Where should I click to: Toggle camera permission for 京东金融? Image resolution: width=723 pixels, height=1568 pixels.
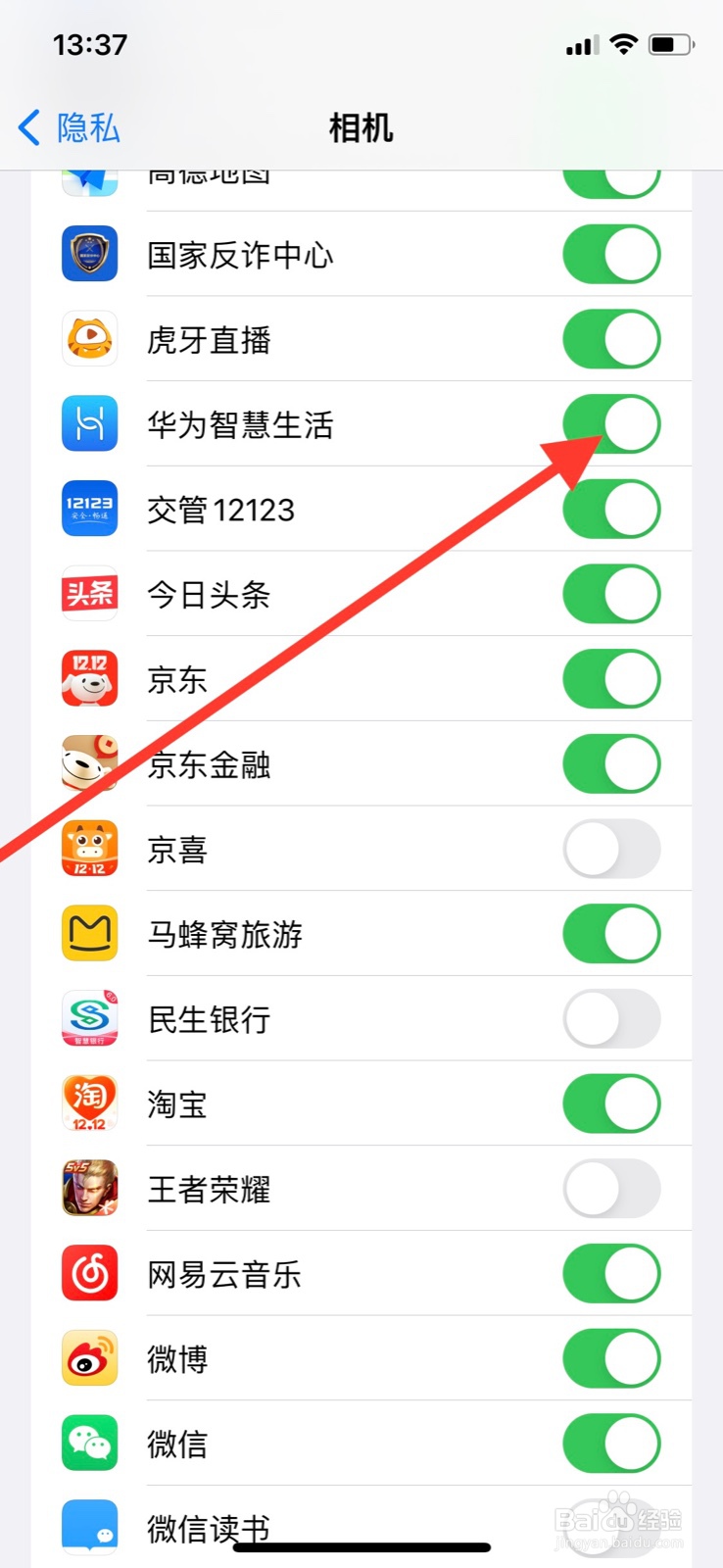[x=611, y=763]
